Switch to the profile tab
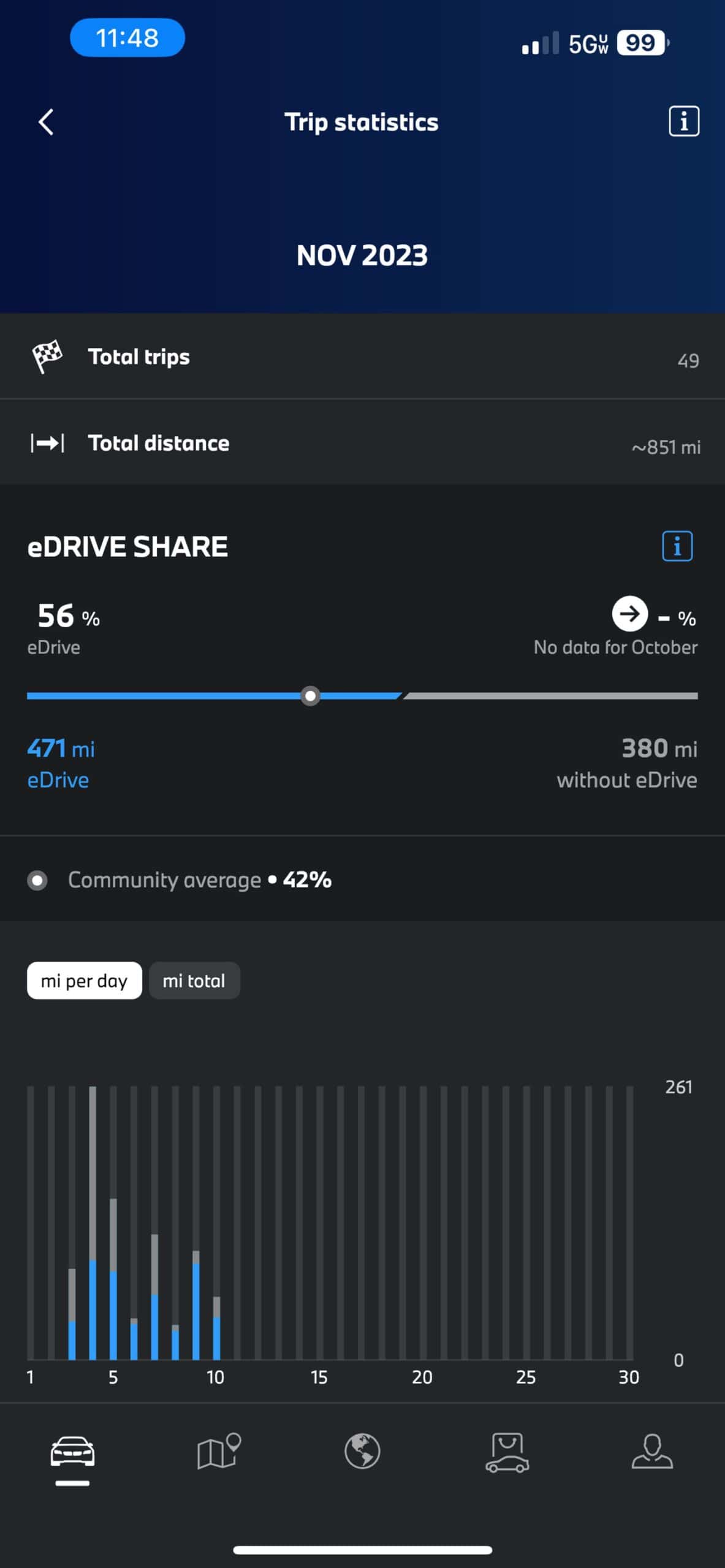This screenshot has height=1568, width=725. (x=652, y=1452)
